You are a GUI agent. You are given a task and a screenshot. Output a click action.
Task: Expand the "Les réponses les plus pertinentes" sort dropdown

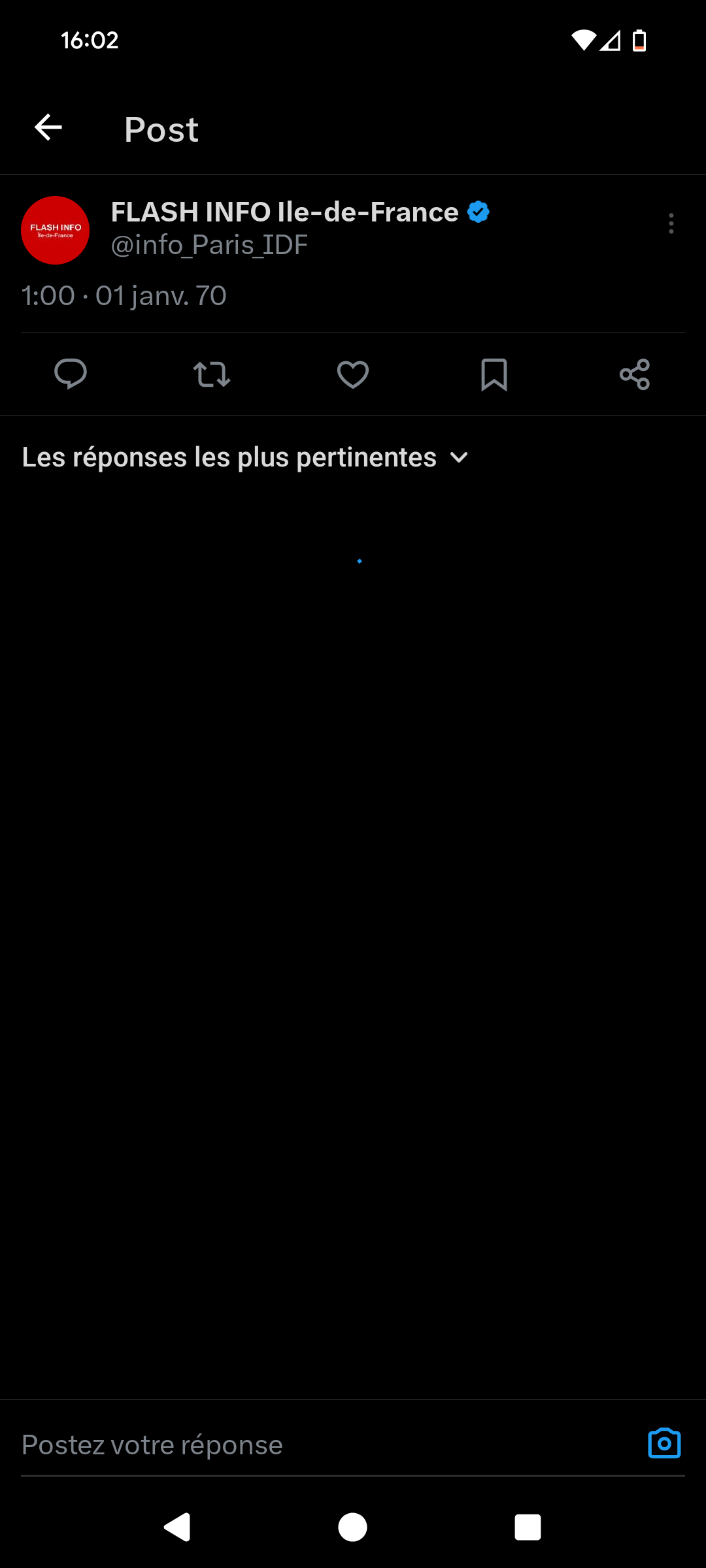click(245, 457)
